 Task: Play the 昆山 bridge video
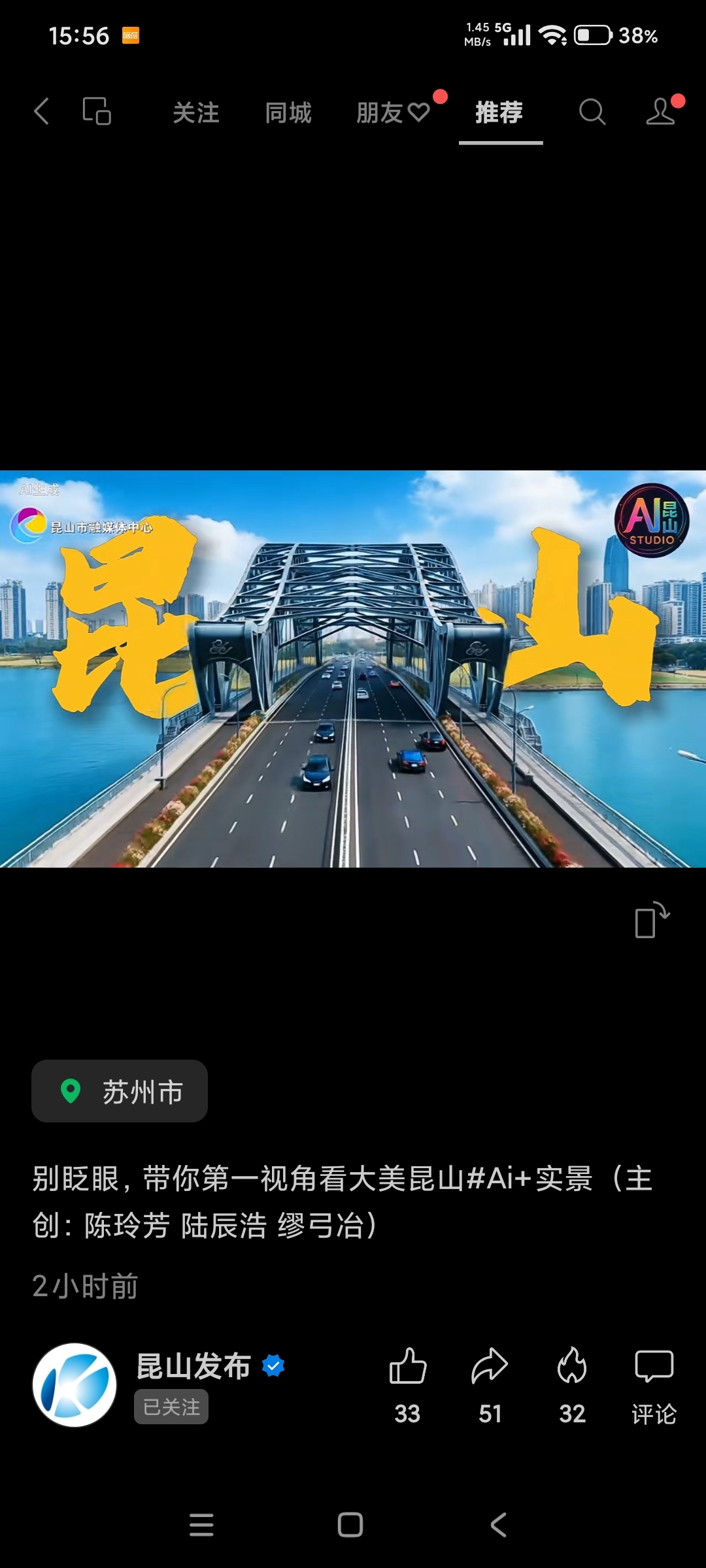click(x=353, y=668)
